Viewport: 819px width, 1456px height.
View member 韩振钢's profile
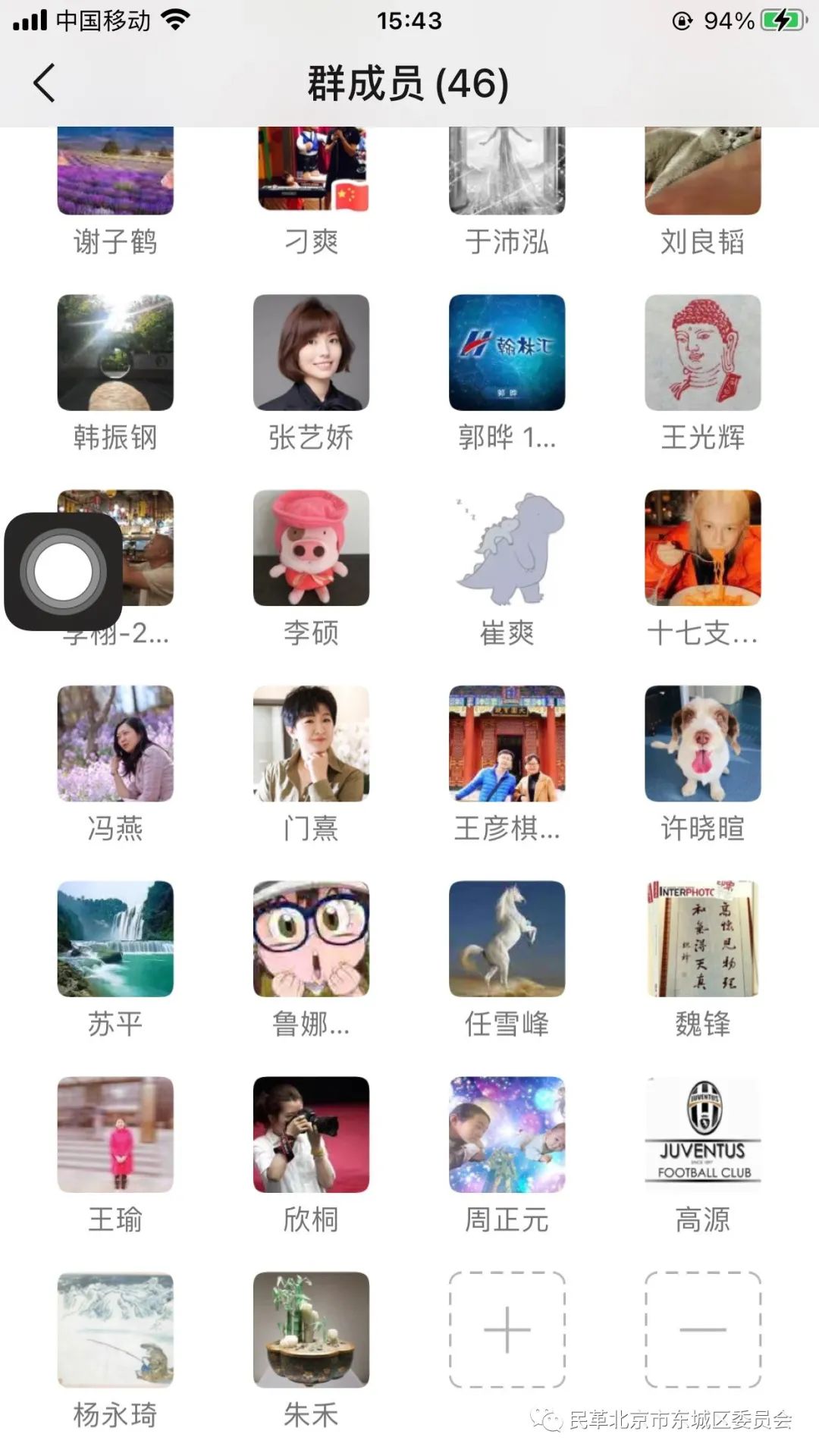(x=115, y=353)
